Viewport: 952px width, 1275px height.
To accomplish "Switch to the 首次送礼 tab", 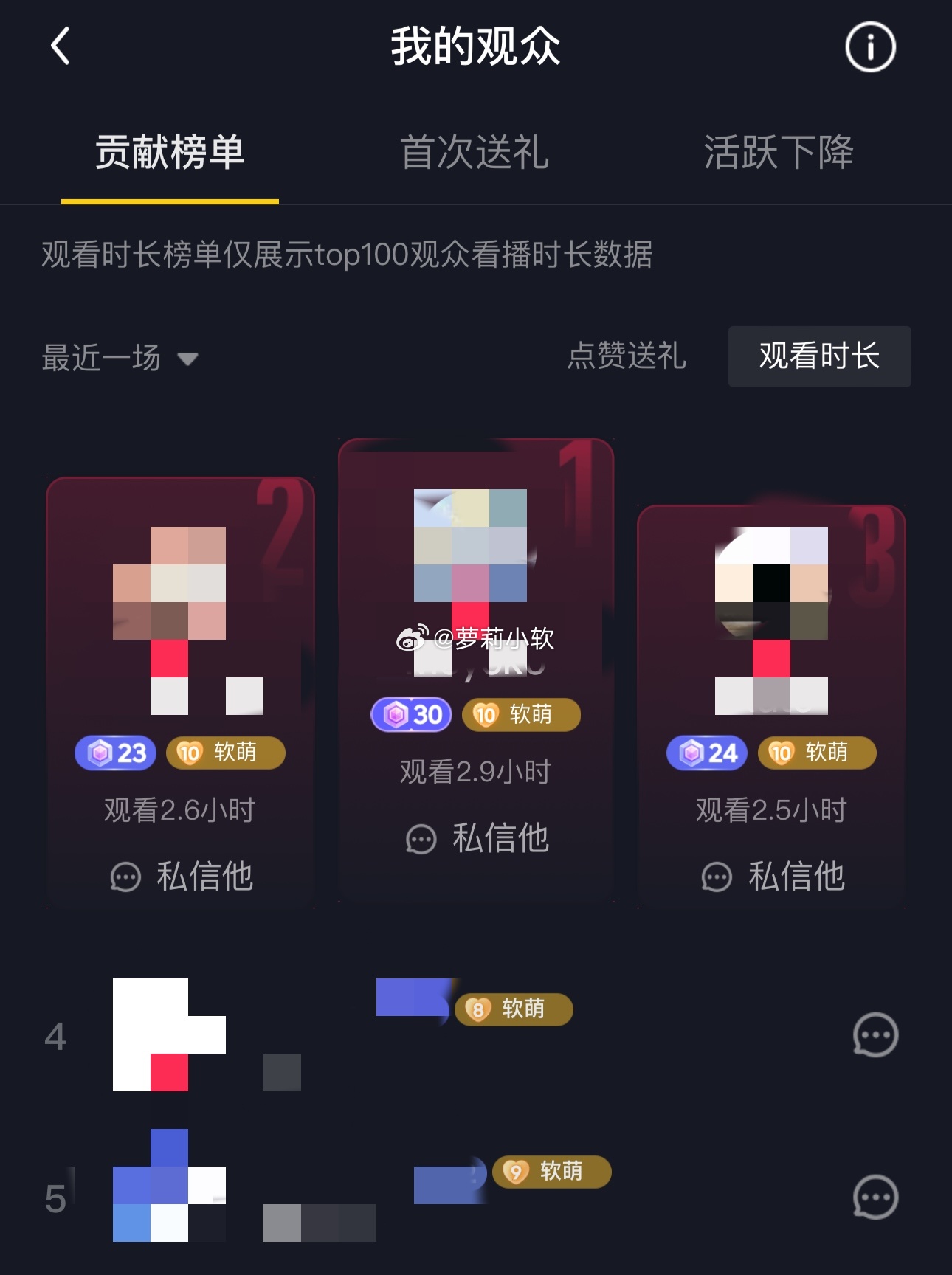I will tap(475, 153).
